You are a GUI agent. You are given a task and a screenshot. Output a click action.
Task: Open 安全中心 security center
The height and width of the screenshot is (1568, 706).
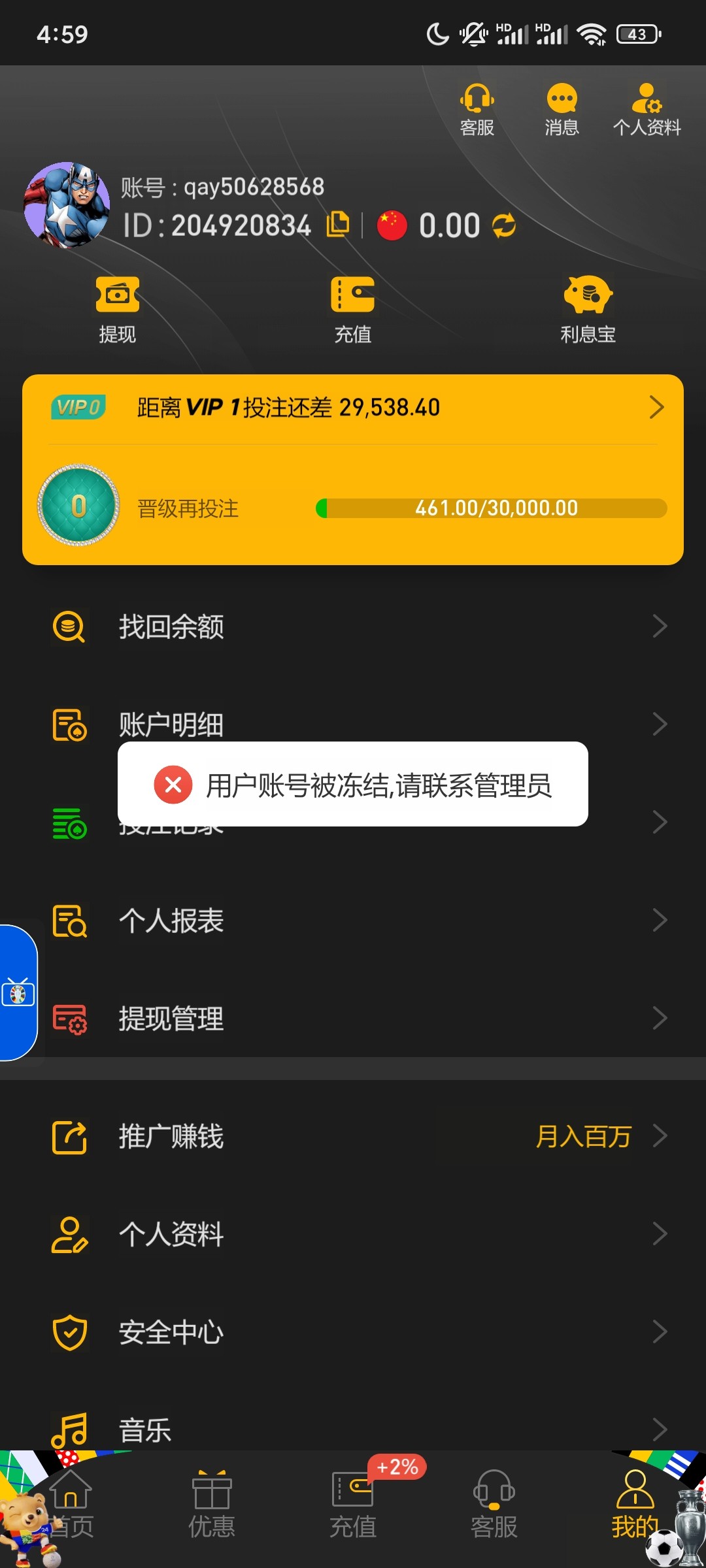pyautogui.click(x=353, y=1332)
